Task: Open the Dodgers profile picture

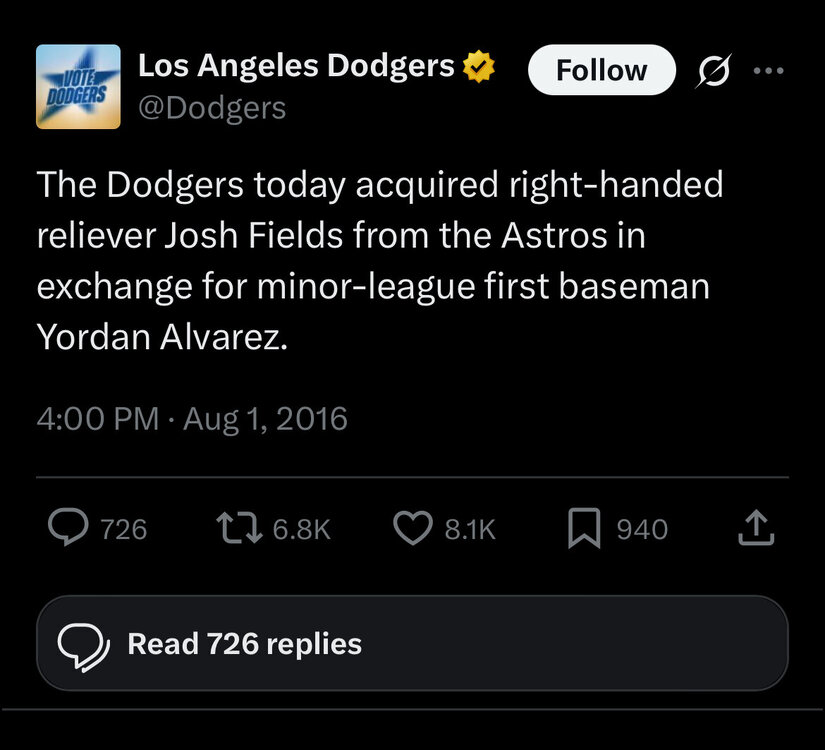Action: [78, 87]
